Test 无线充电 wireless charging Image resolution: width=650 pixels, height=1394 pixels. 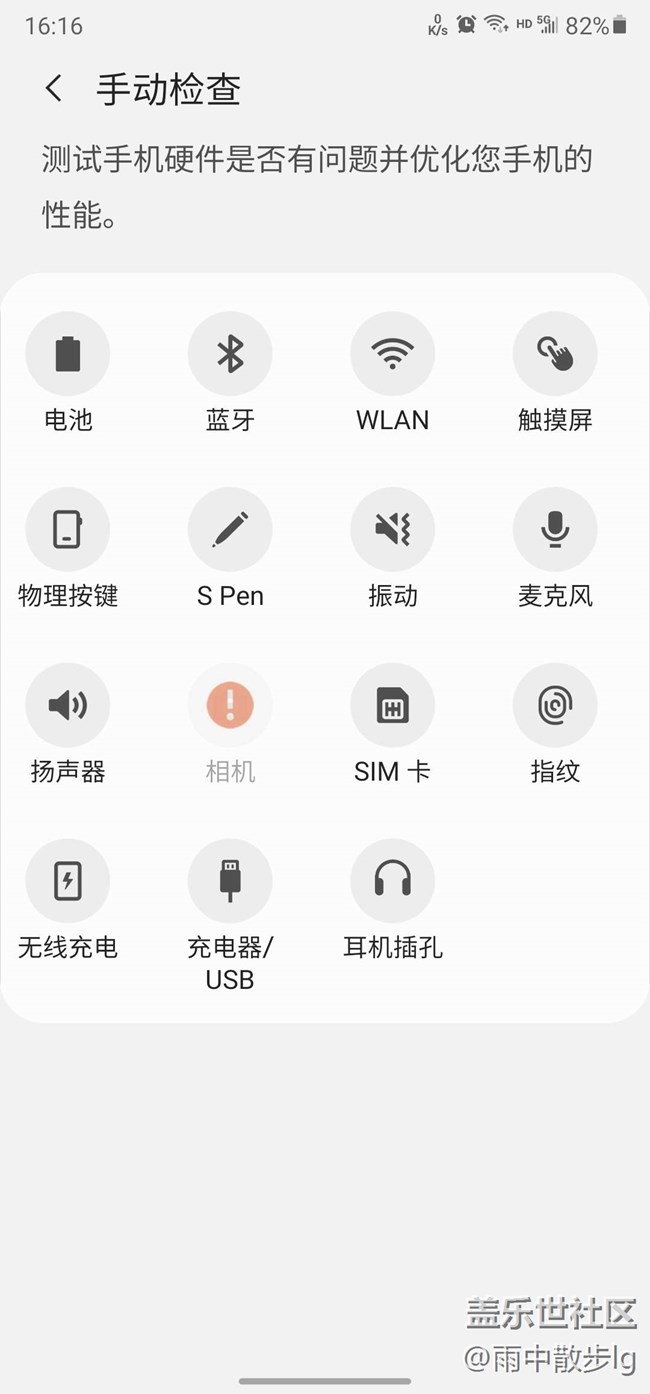[x=68, y=882]
